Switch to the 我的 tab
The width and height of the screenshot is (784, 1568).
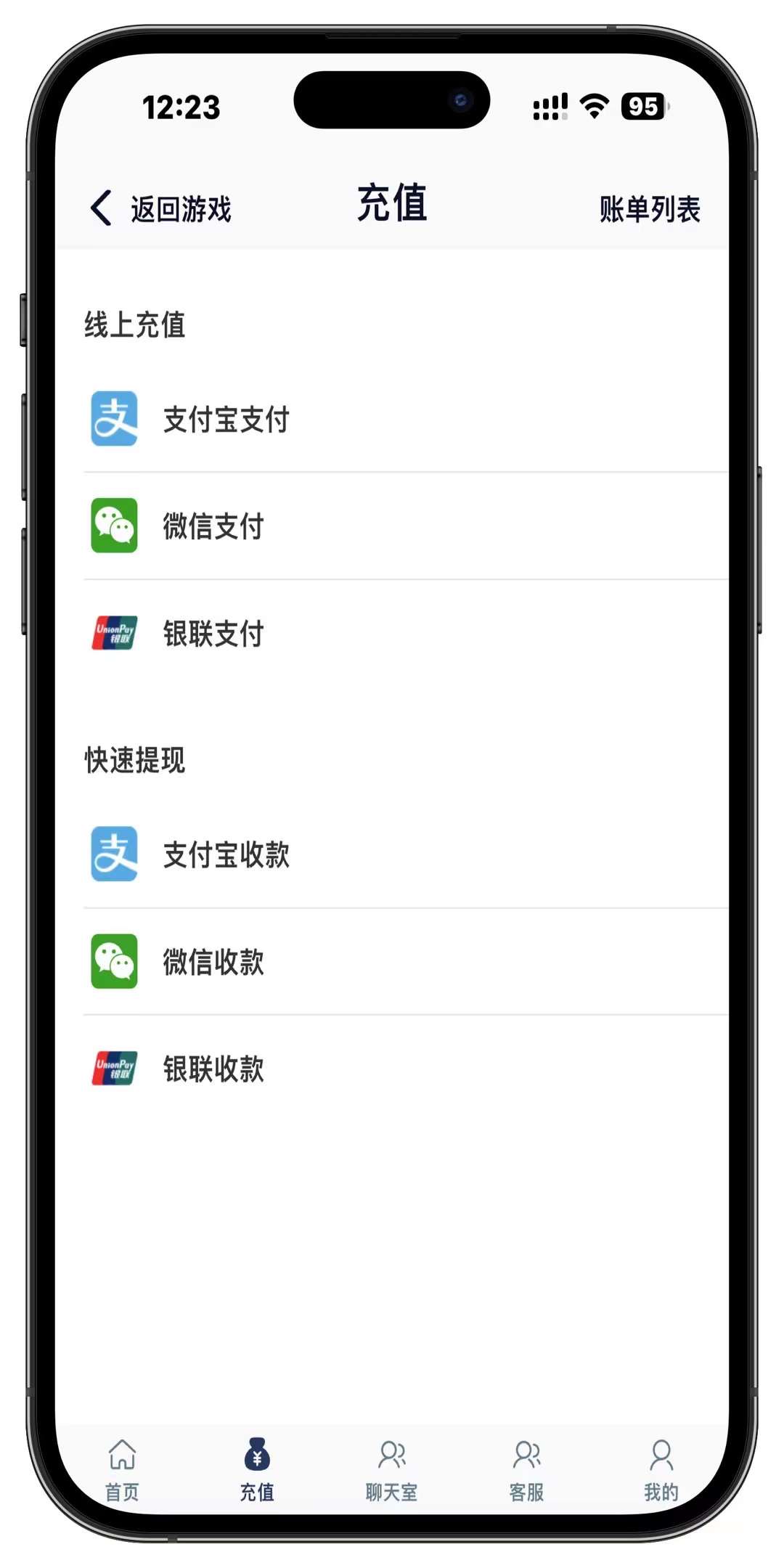pyautogui.click(x=661, y=1469)
